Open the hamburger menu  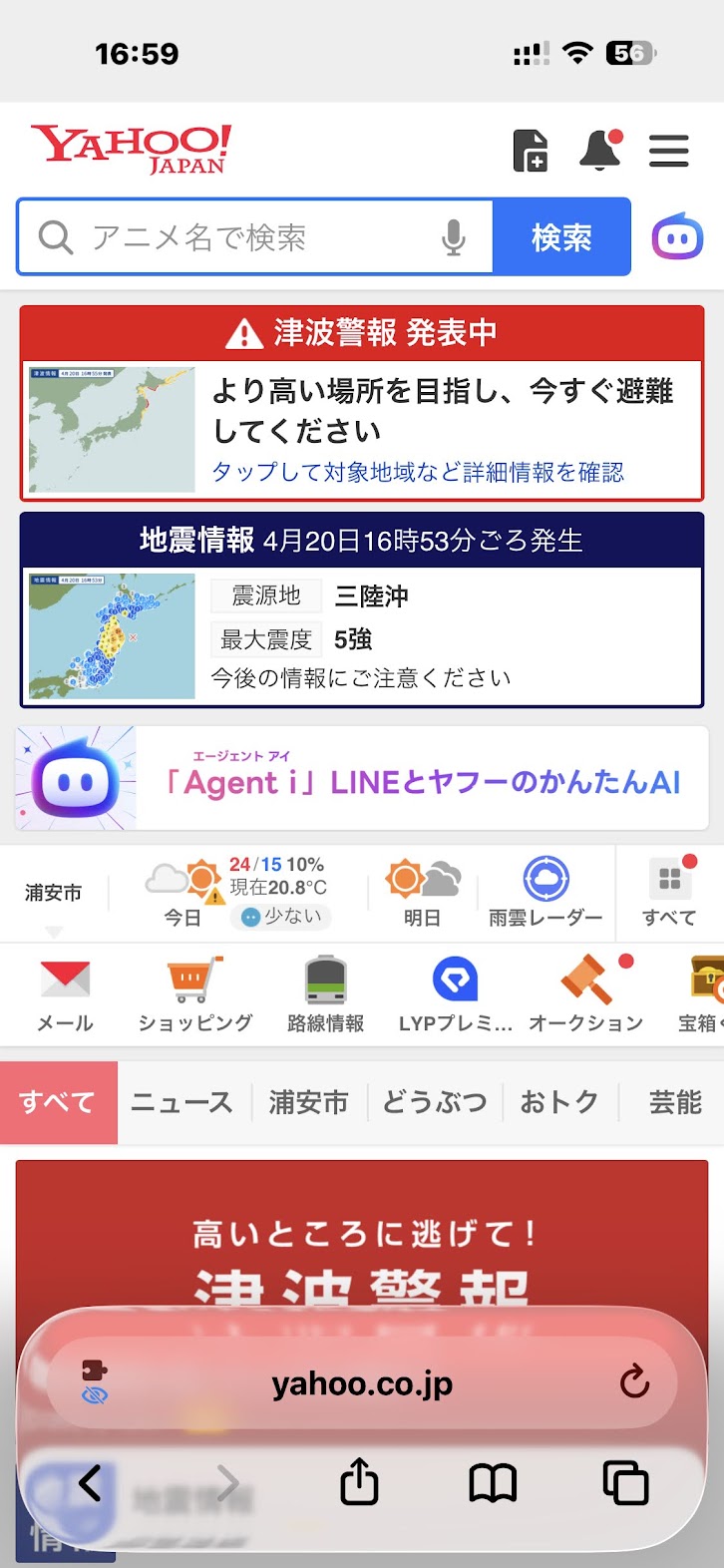669,150
